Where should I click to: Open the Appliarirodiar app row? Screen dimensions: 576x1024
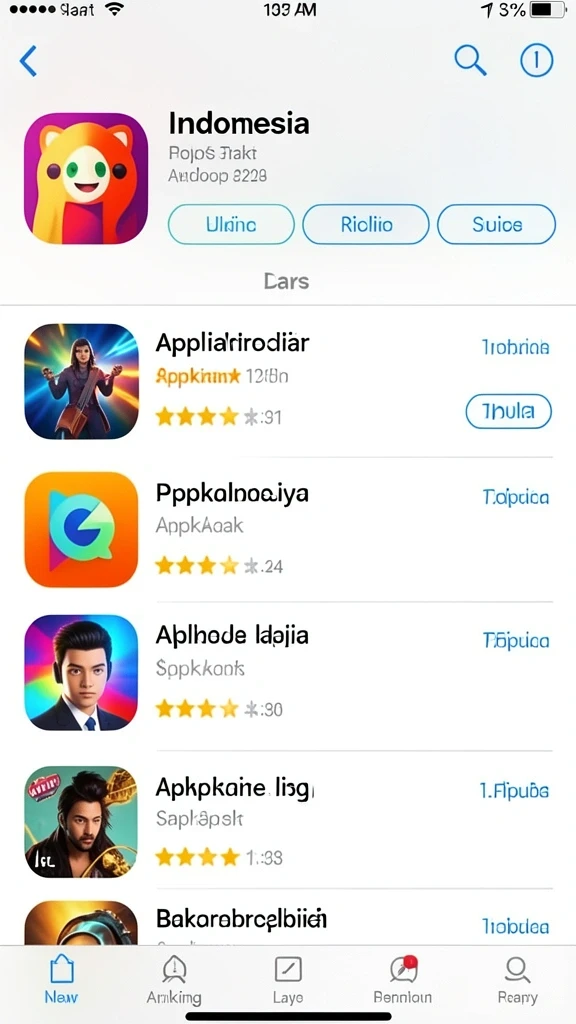click(288, 381)
